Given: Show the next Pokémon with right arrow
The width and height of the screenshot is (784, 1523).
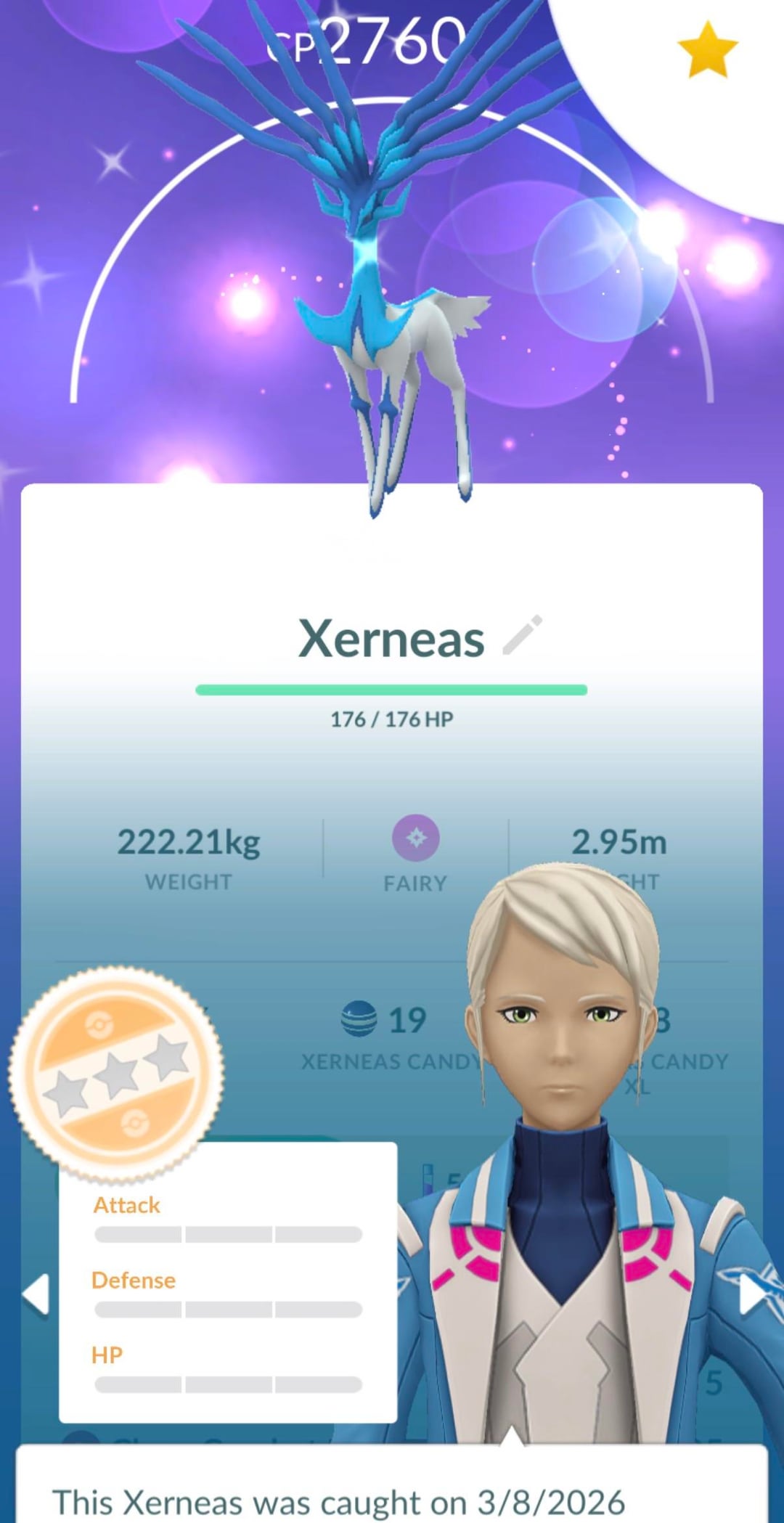Looking at the screenshot, I should point(752,1294).
